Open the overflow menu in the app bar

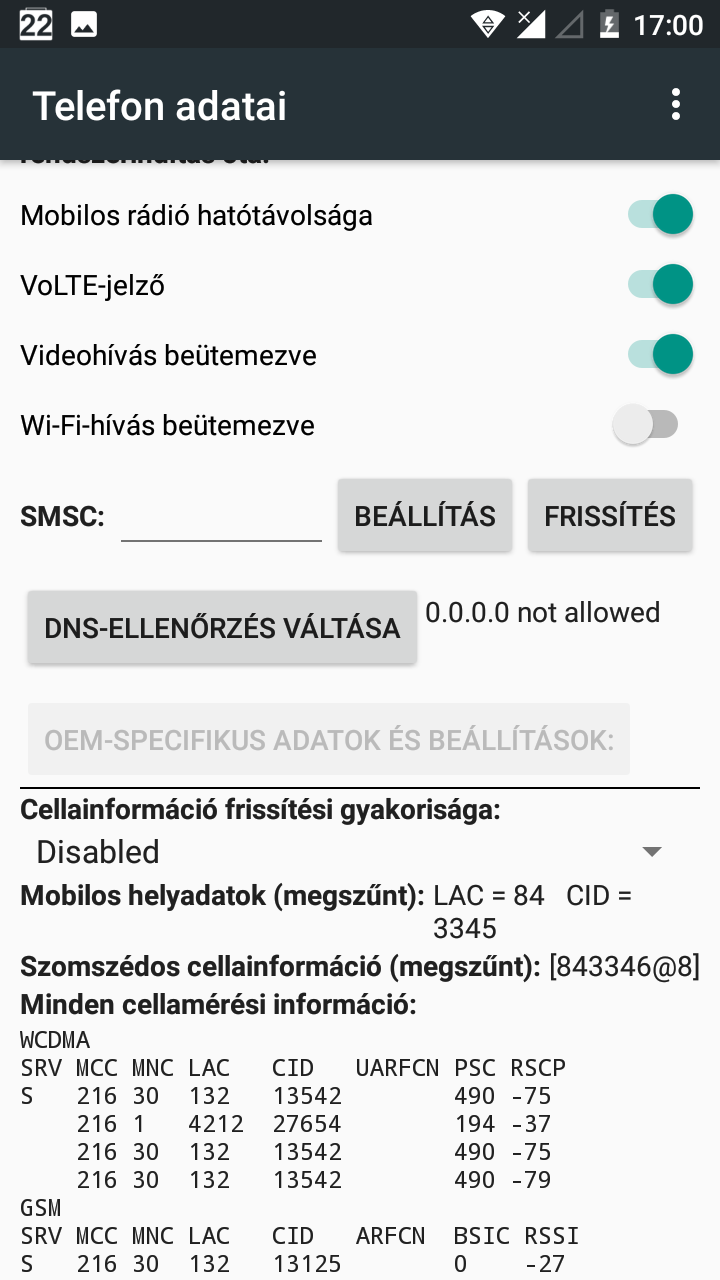click(x=676, y=105)
